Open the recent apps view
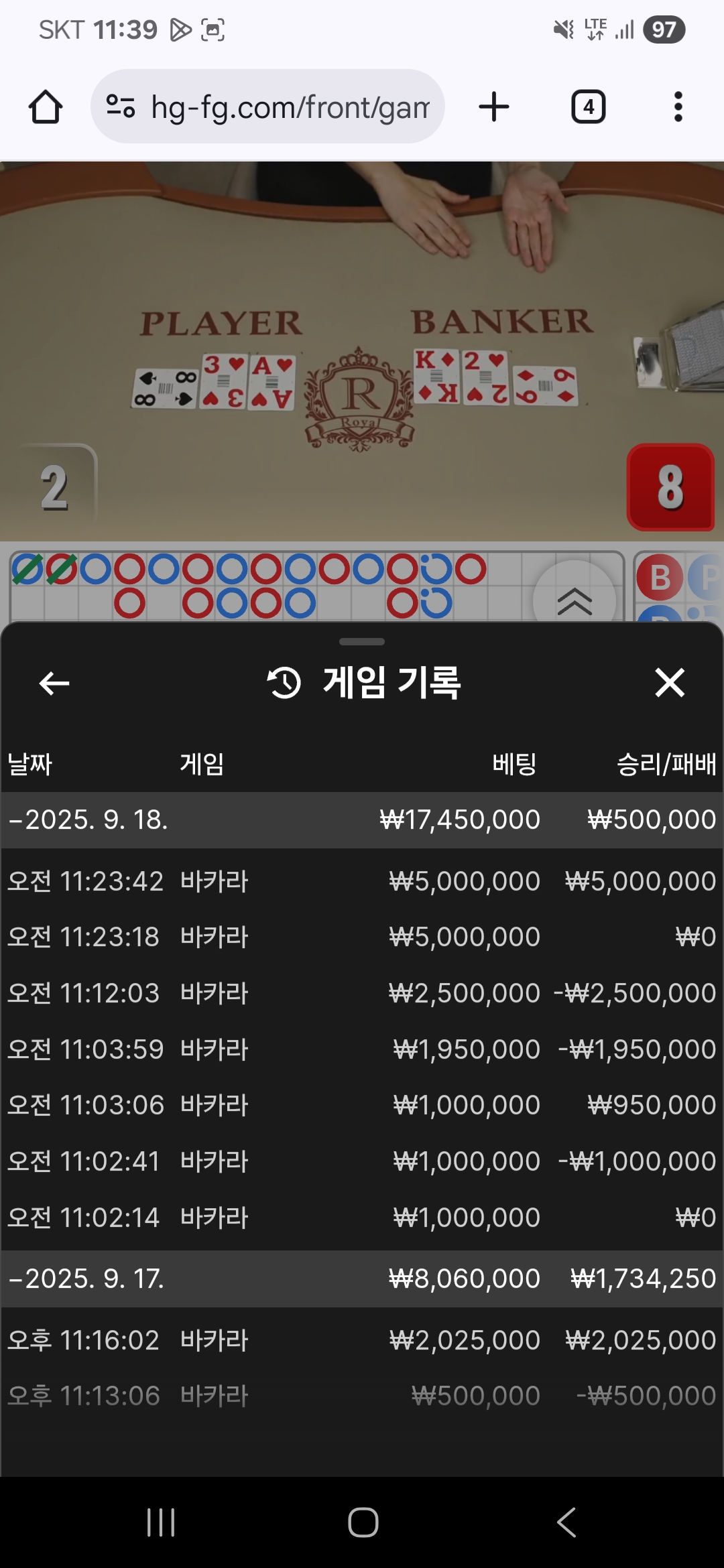The image size is (724, 1568). [161, 1522]
